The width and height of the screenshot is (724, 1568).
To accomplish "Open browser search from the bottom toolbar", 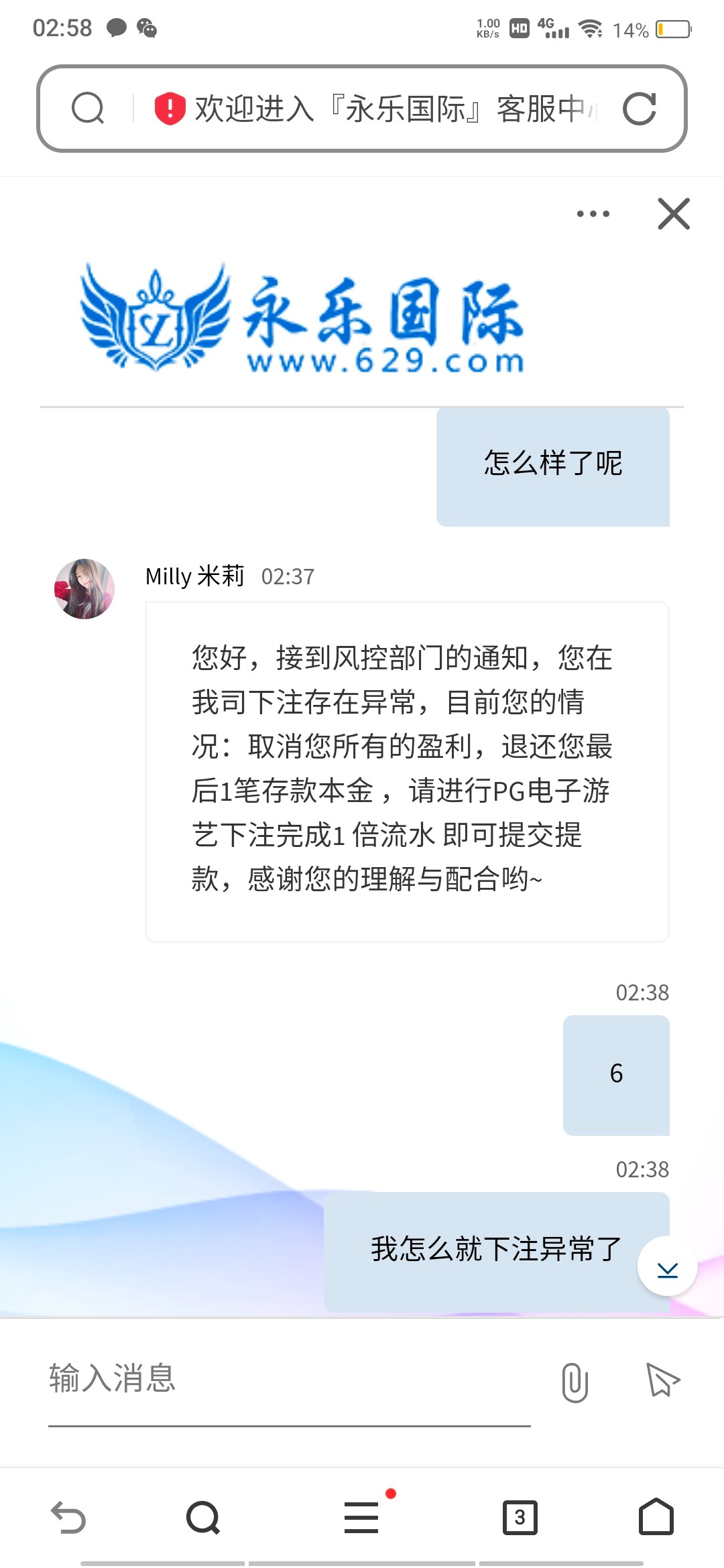I will point(203,1518).
